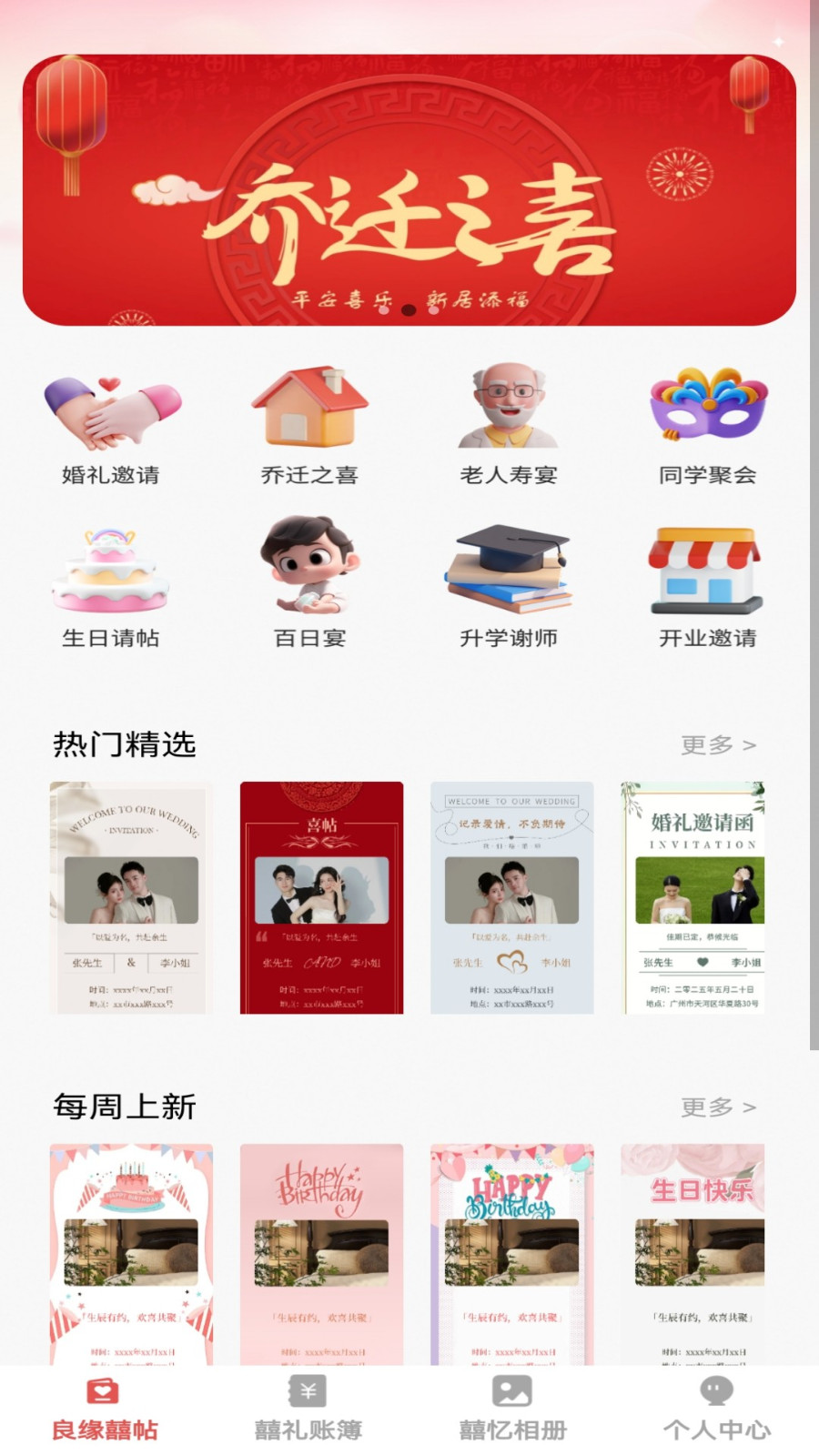
Task: Open the pink birthday cake template
Action: pyautogui.click(x=131, y=1254)
